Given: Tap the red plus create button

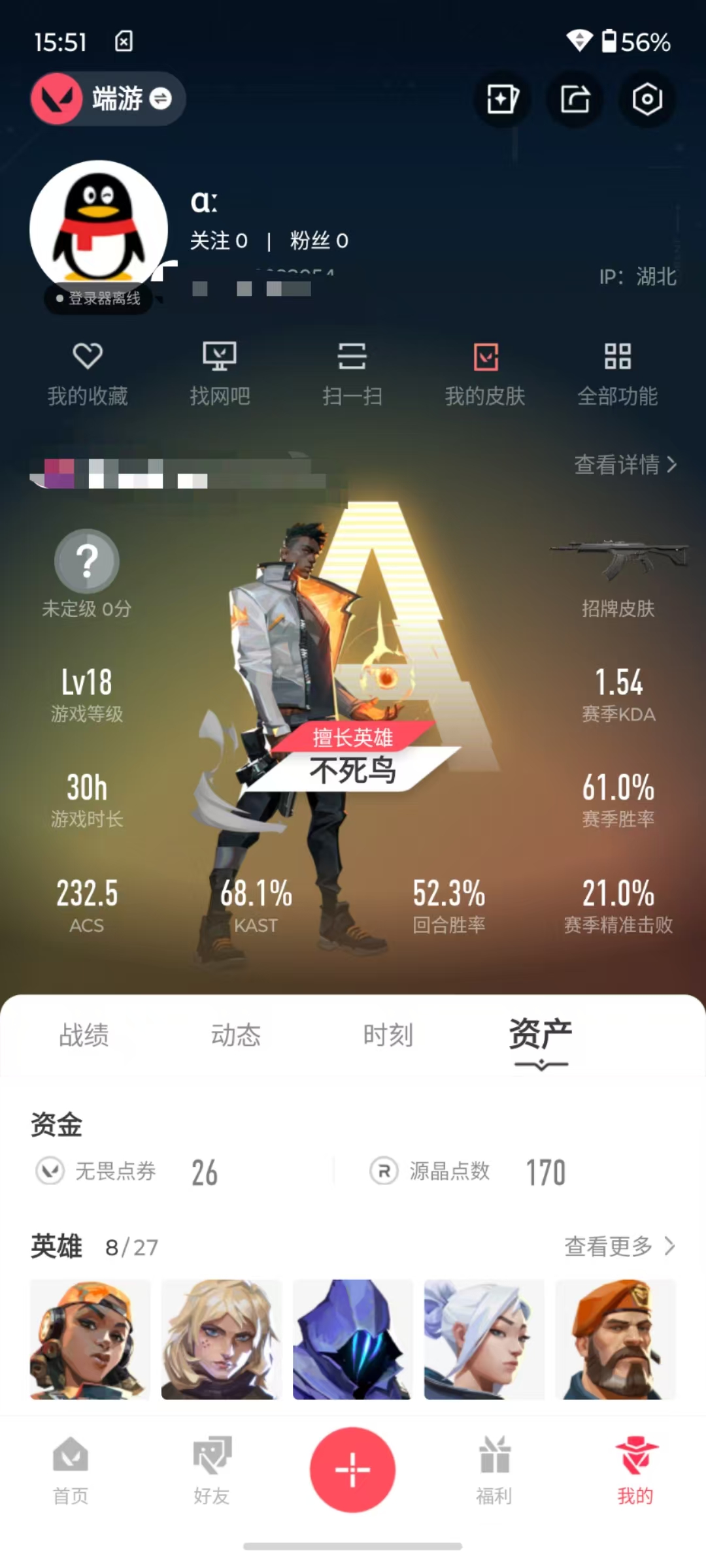Looking at the screenshot, I should (x=352, y=1469).
